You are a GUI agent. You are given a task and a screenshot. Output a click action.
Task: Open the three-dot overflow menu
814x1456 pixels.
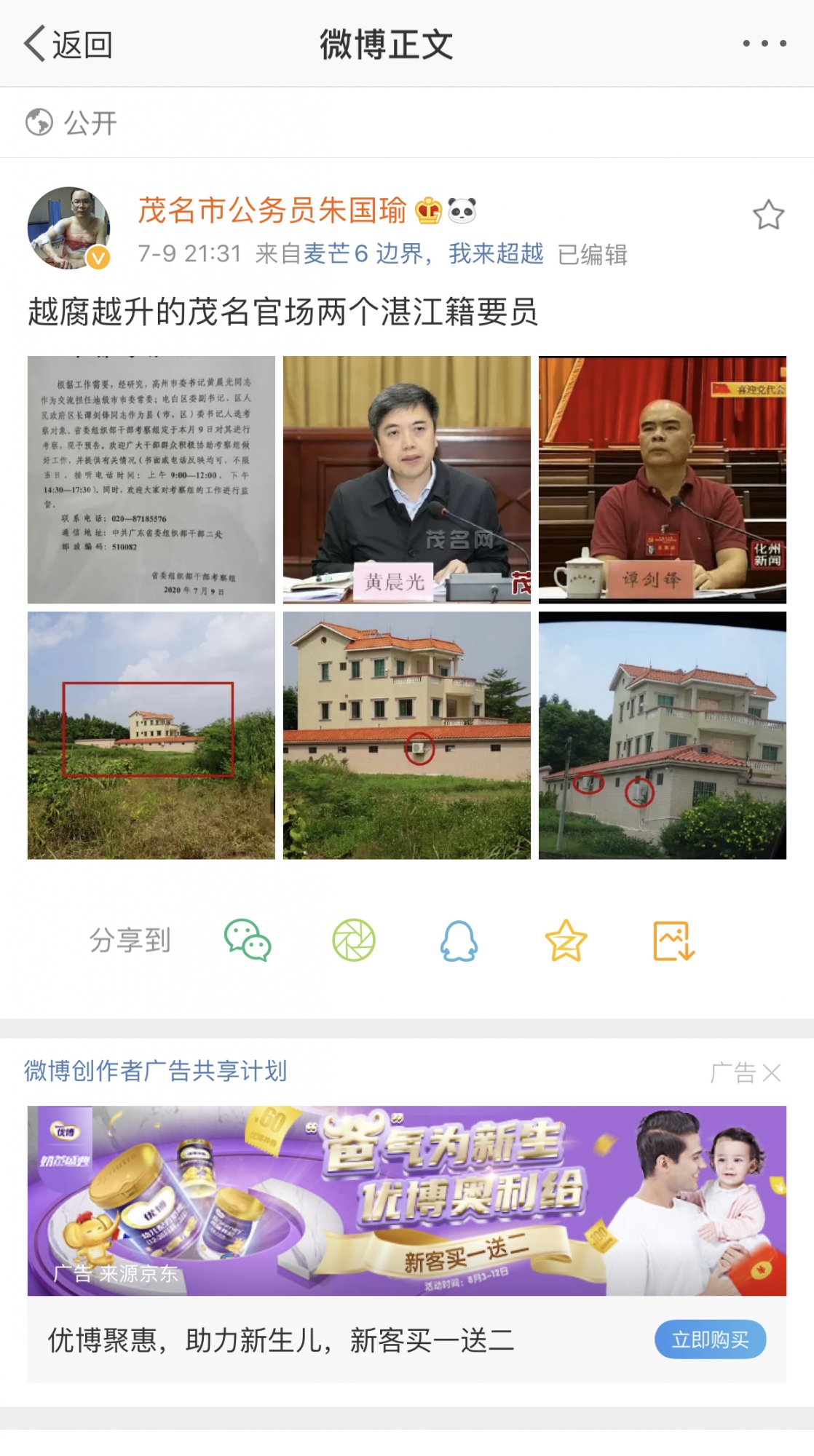click(x=764, y=44)
